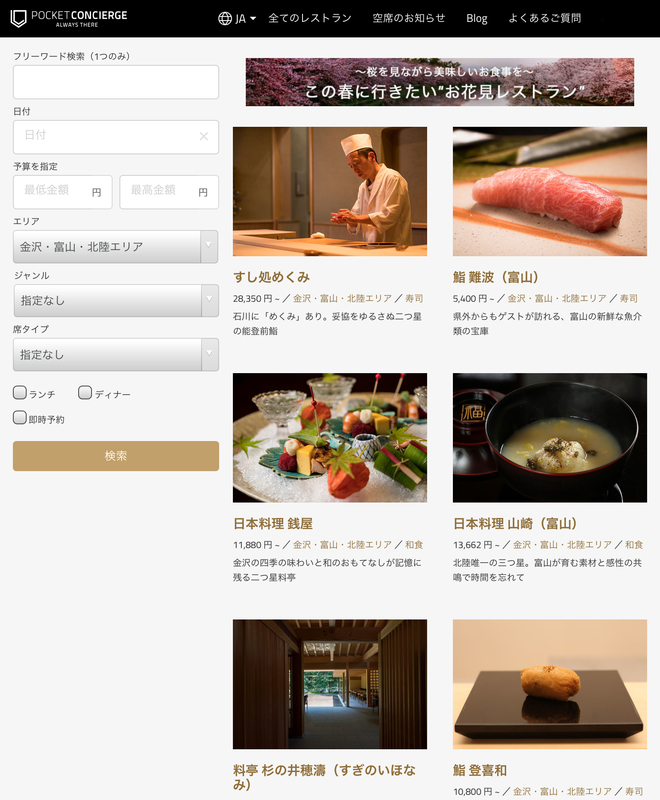
Task: Open the 日付 date picker field
Action: [105, 136]
